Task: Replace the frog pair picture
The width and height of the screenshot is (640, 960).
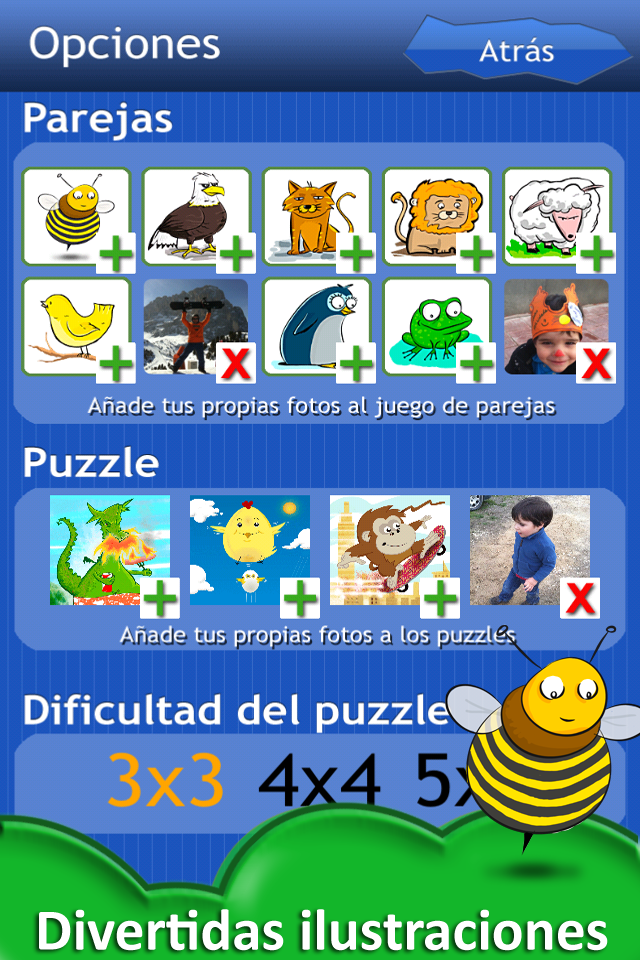Action: point(476,364)
